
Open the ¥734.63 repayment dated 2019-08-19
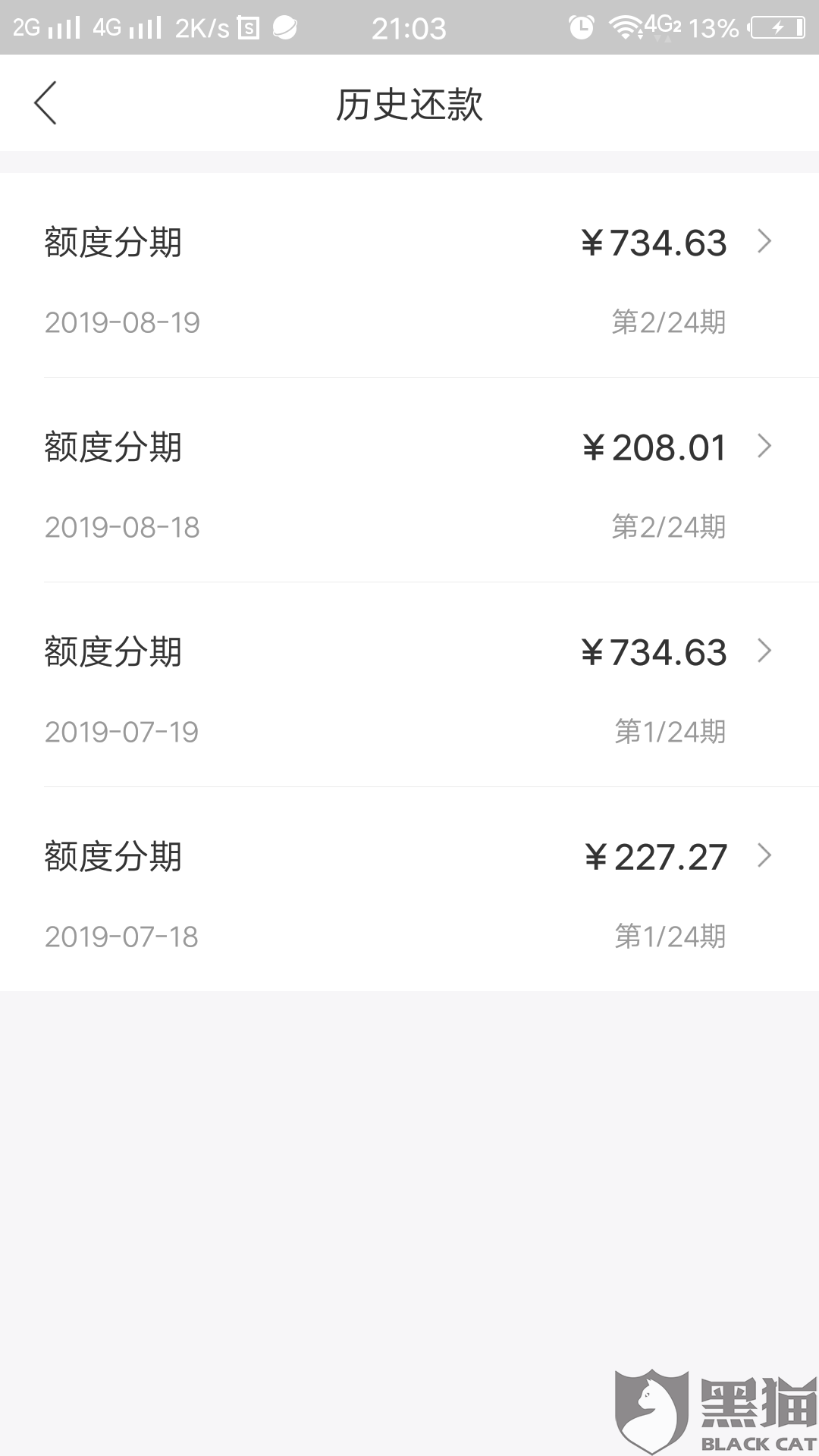[409, 277]
